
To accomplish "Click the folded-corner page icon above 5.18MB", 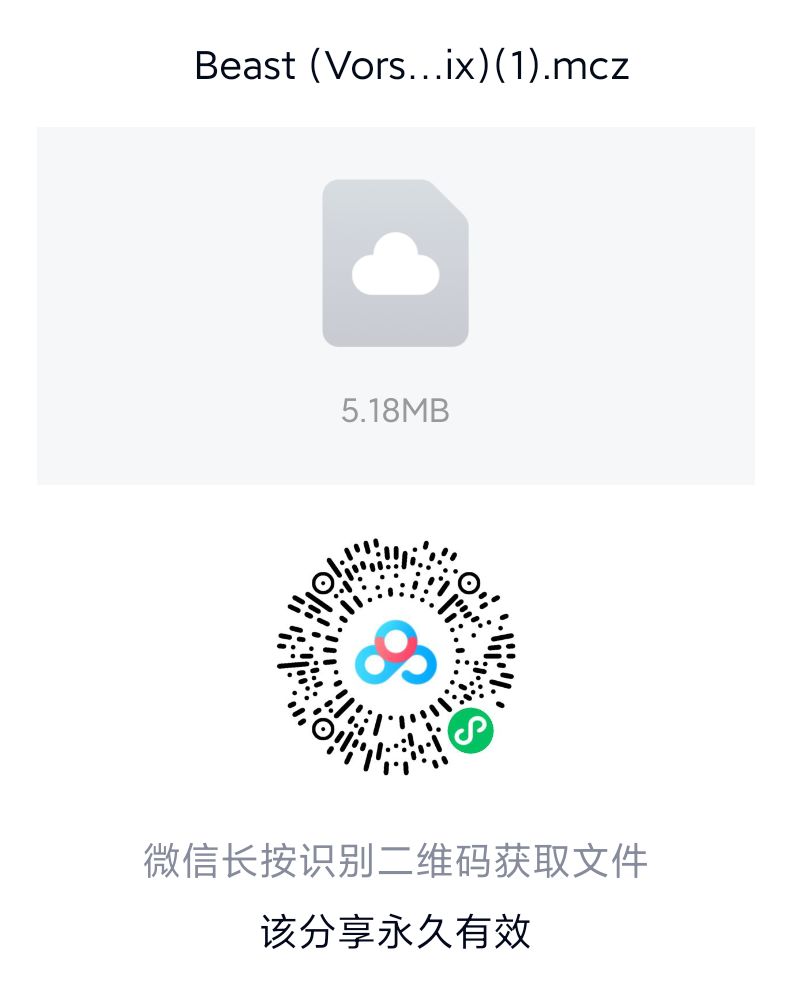I will click(x=396, y=262).
